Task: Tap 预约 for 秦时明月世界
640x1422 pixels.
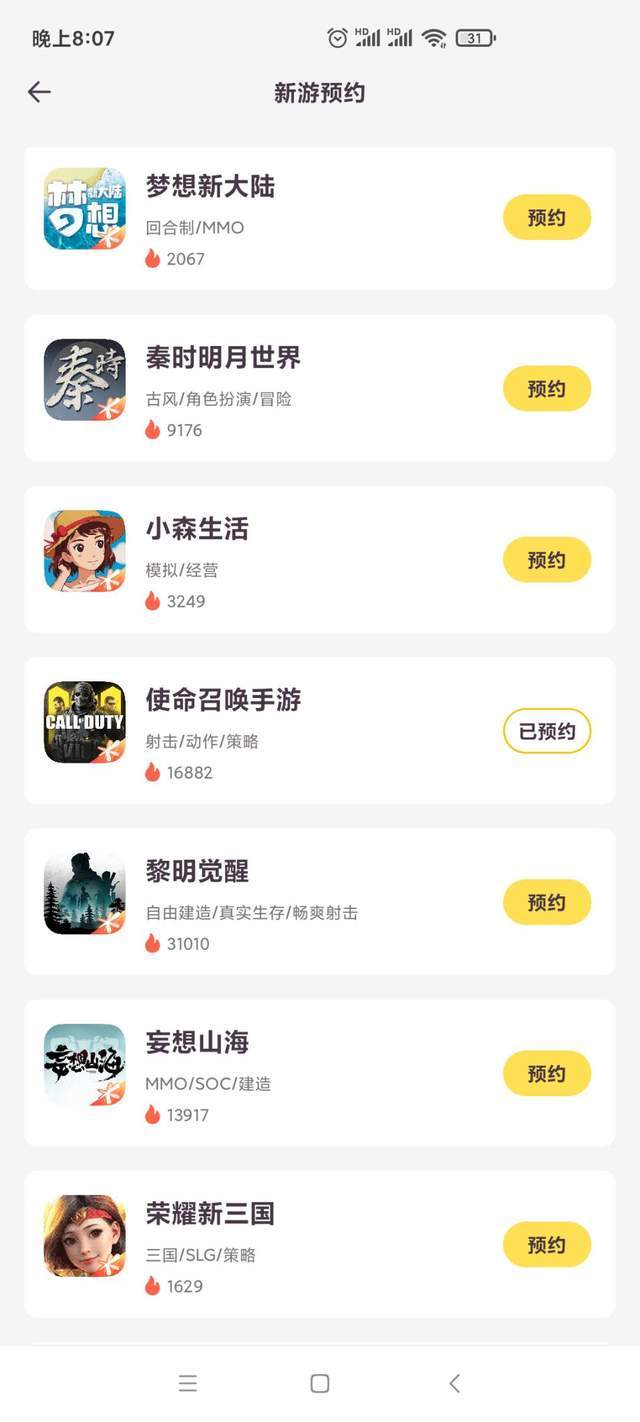Action: [546, 388]
